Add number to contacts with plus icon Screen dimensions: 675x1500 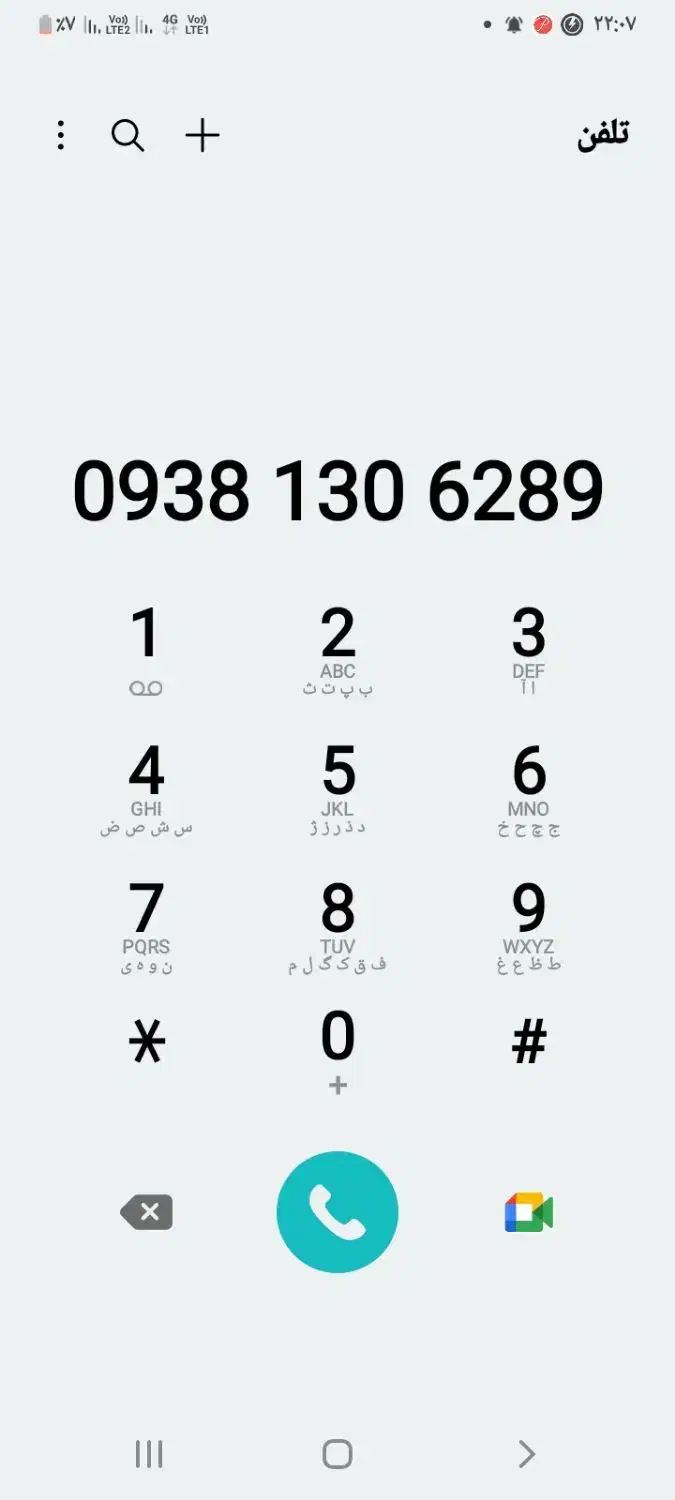tap(202, 135)
